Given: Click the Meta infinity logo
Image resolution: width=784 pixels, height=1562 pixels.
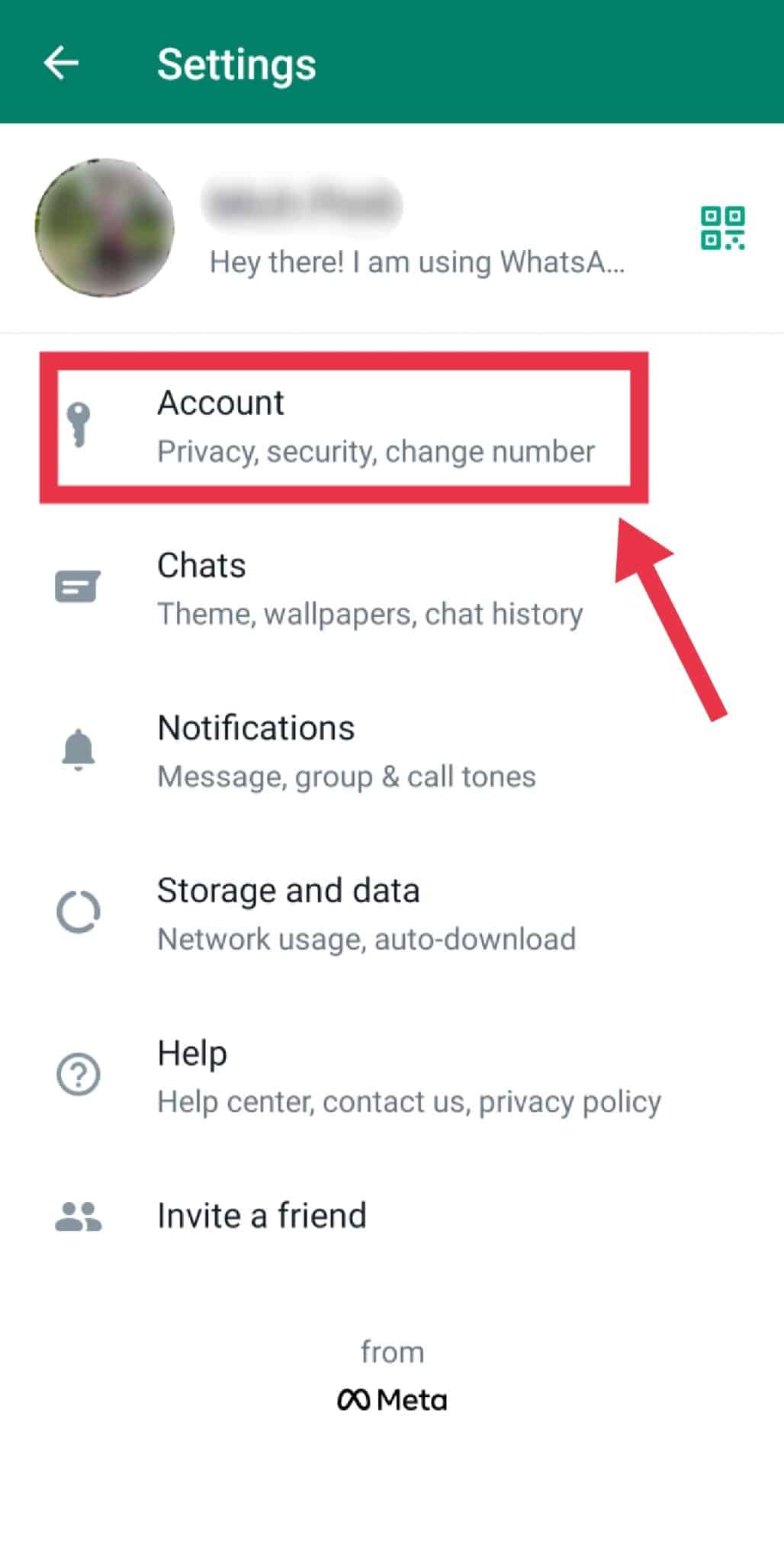Looking at the screenshot, I should click(355, 1398).
